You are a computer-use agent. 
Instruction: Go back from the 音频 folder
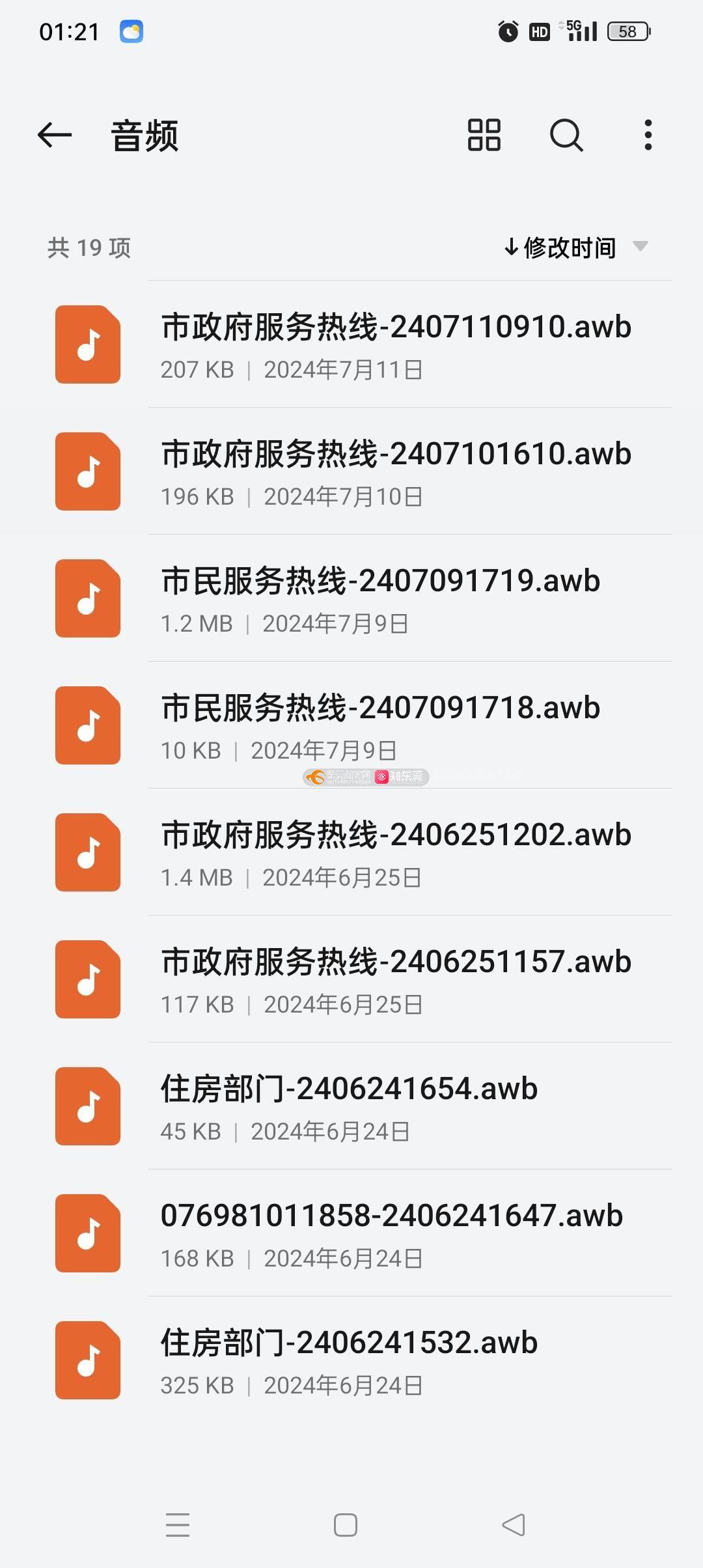pyautogui.click(x=55, y=135)
